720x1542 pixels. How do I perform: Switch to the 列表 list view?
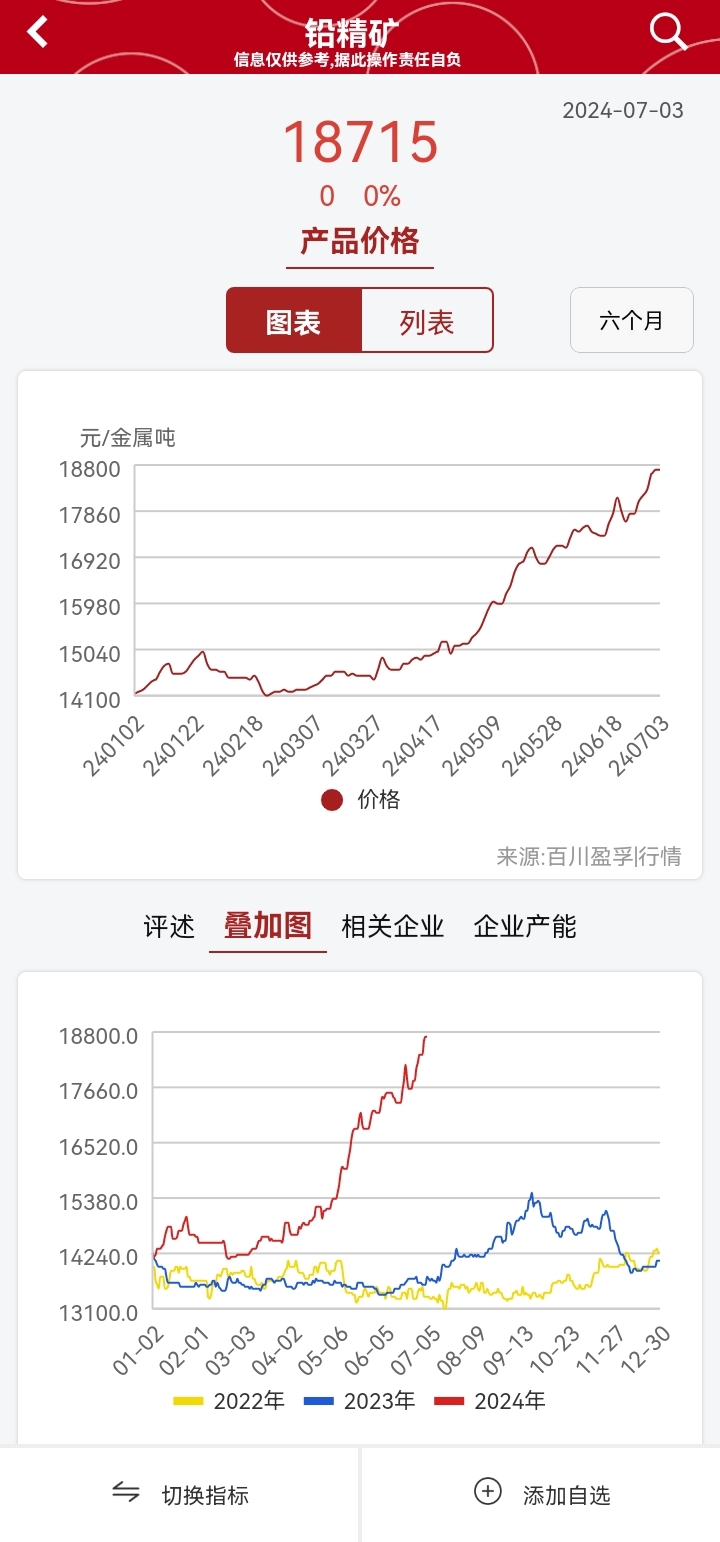427,321
